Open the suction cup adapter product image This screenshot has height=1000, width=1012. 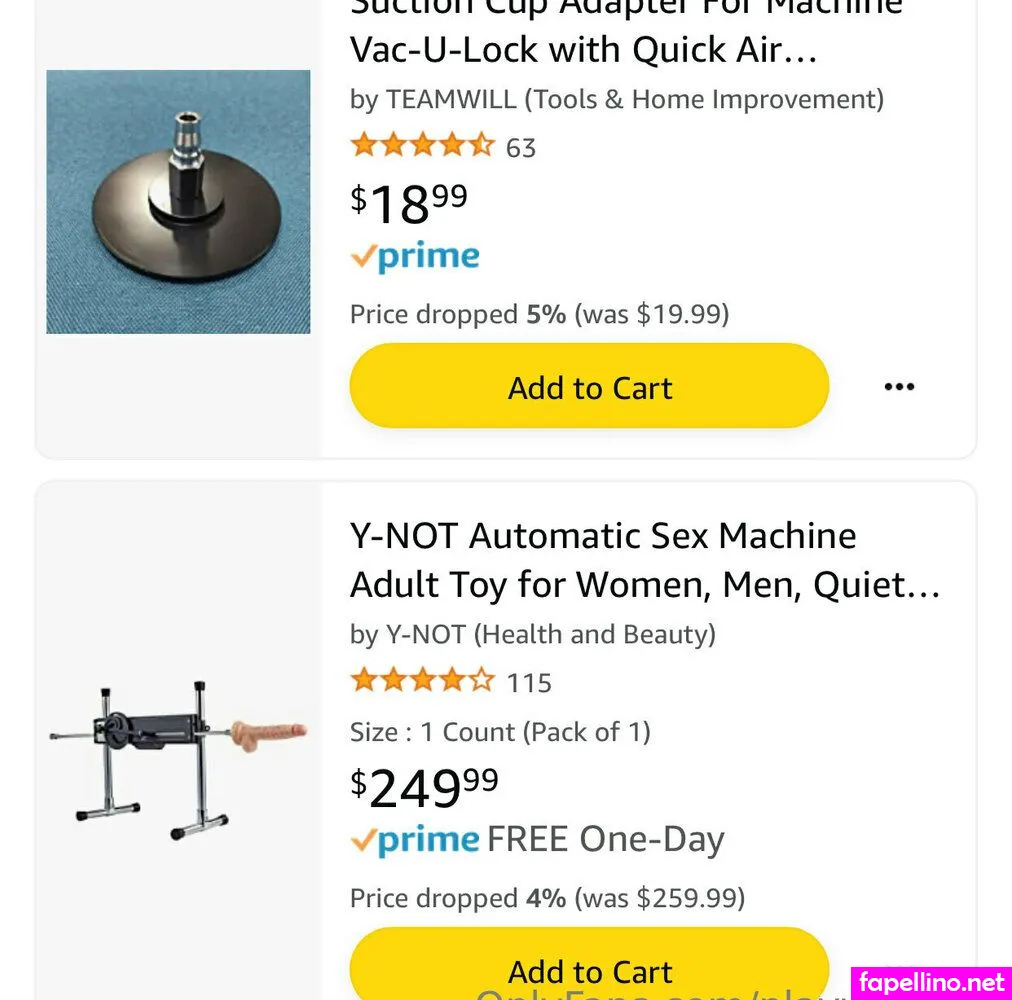click(178, 201)
